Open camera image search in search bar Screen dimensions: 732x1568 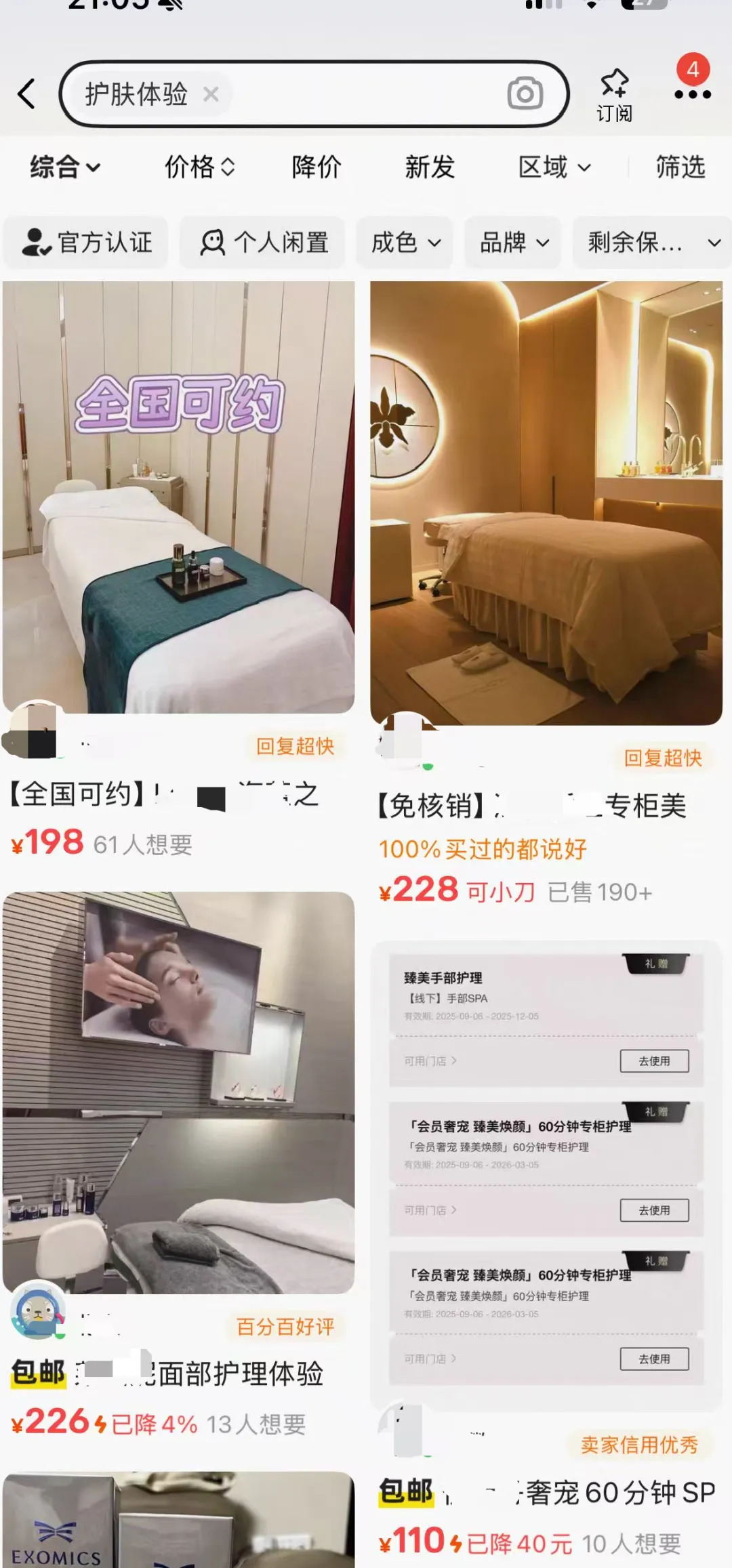coord(525,94)
